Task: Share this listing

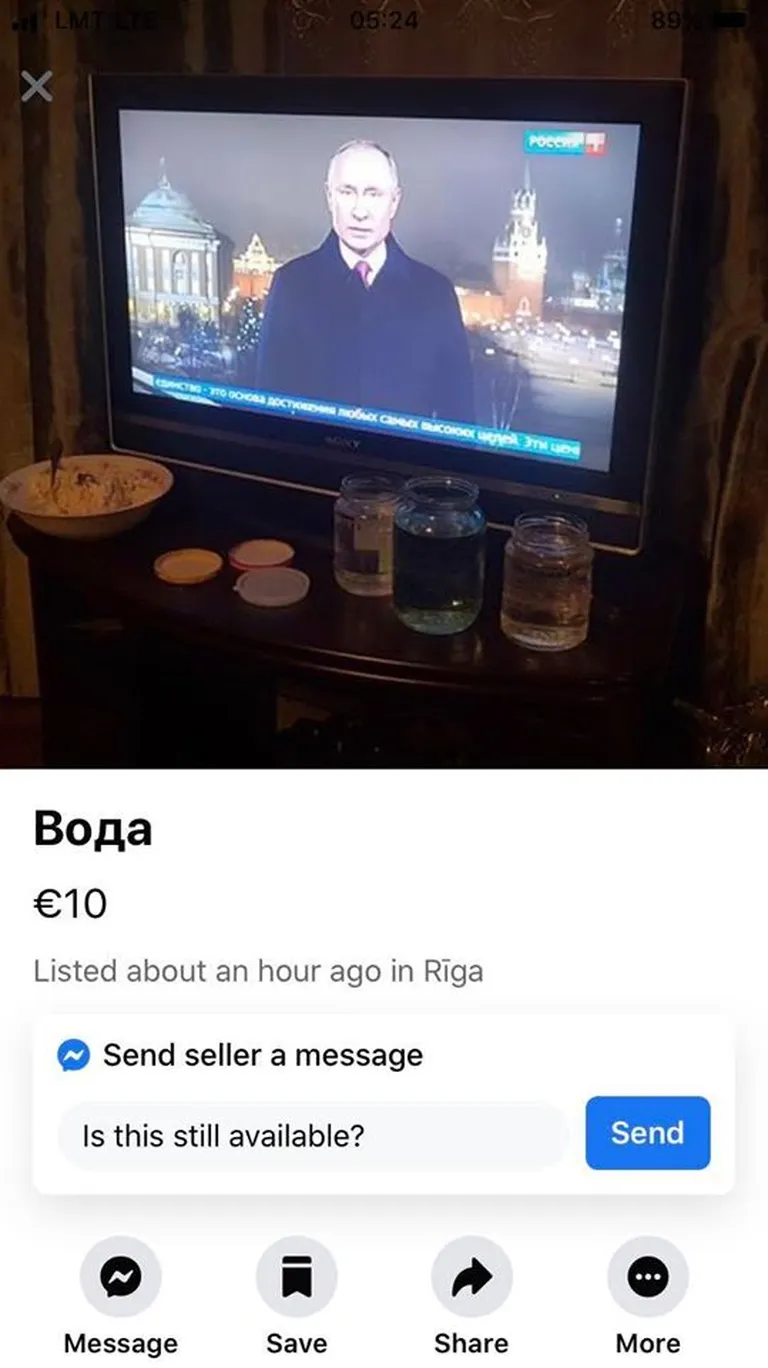Action: coord(471,1277)
